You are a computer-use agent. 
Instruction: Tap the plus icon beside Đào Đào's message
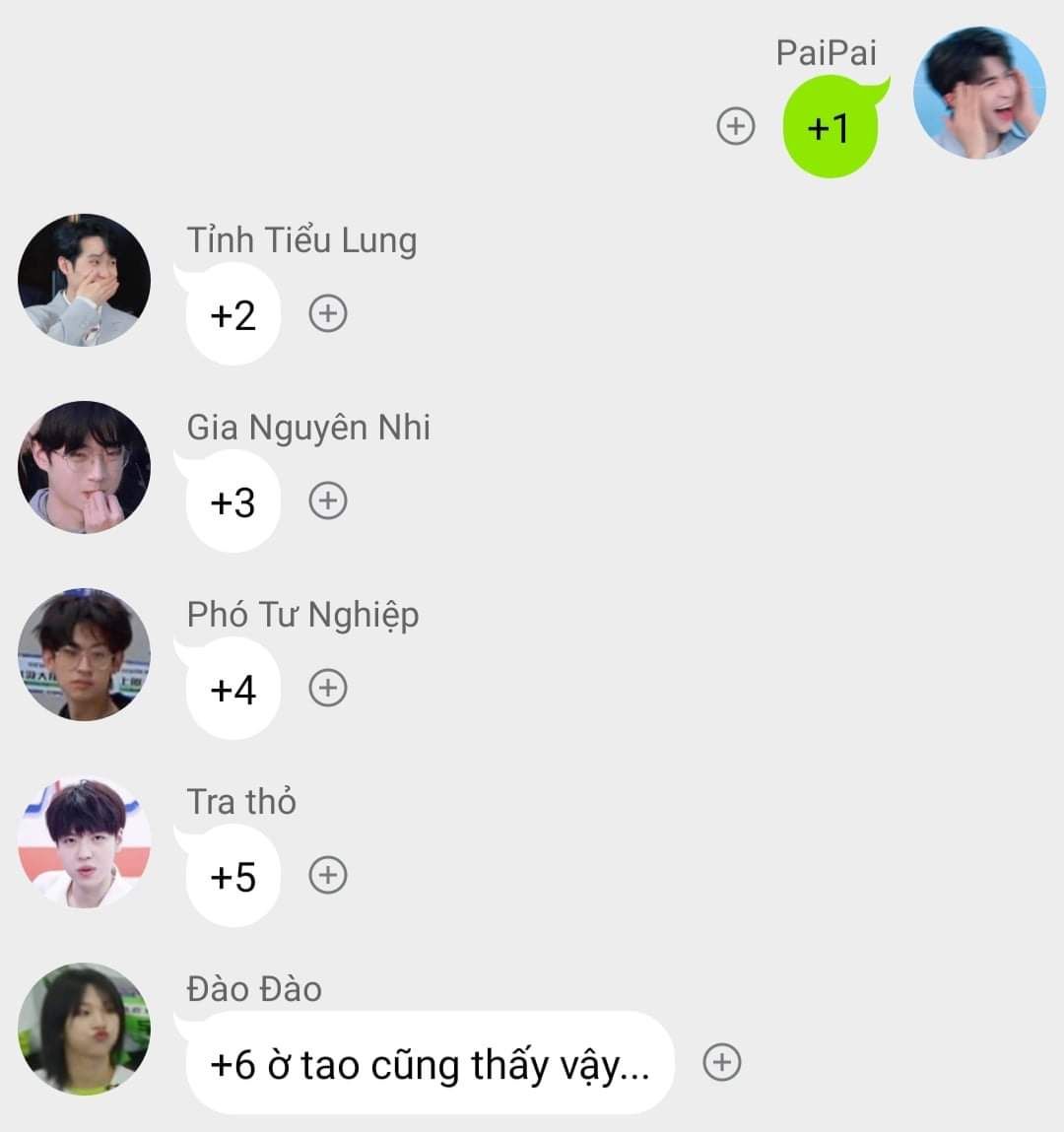click(x=722, y=1062)
